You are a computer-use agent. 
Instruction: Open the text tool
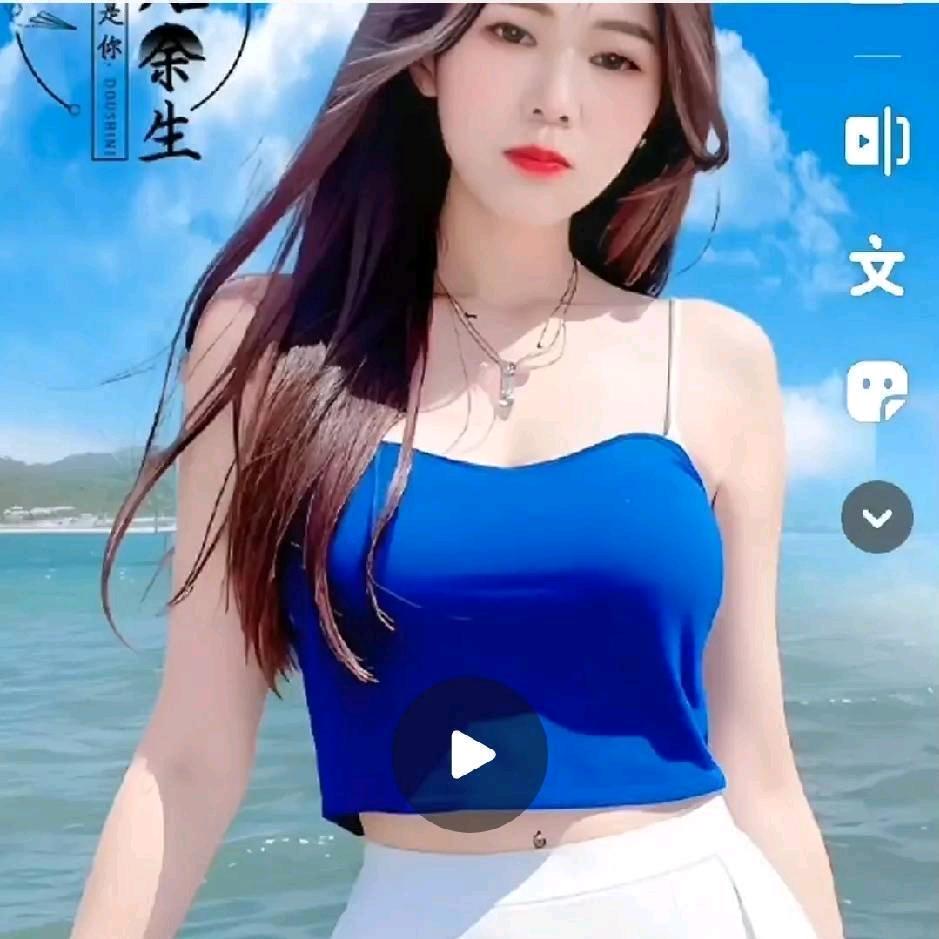877,265
